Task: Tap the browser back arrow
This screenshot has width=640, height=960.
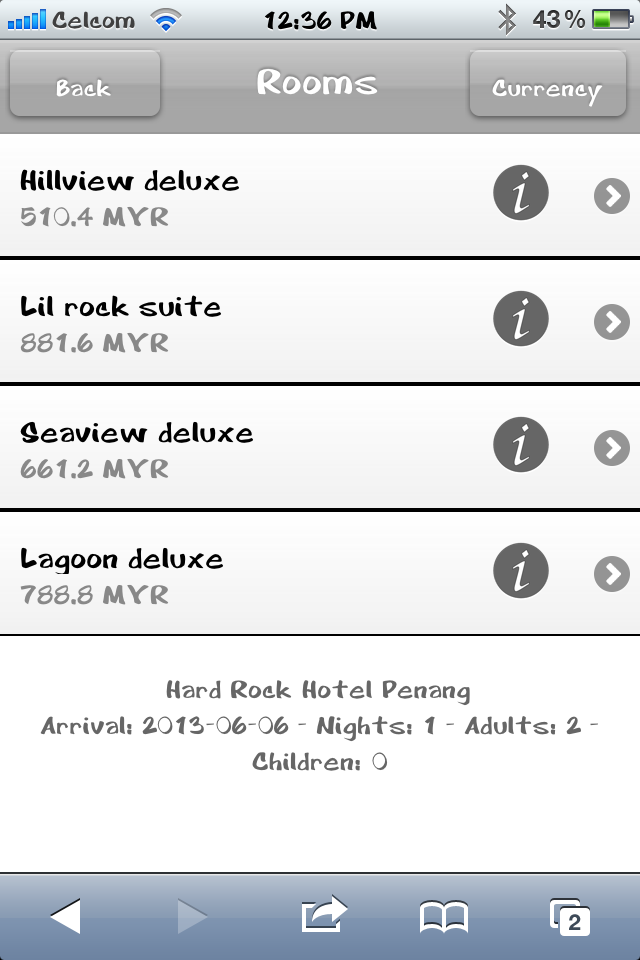Action: (65, 915)
